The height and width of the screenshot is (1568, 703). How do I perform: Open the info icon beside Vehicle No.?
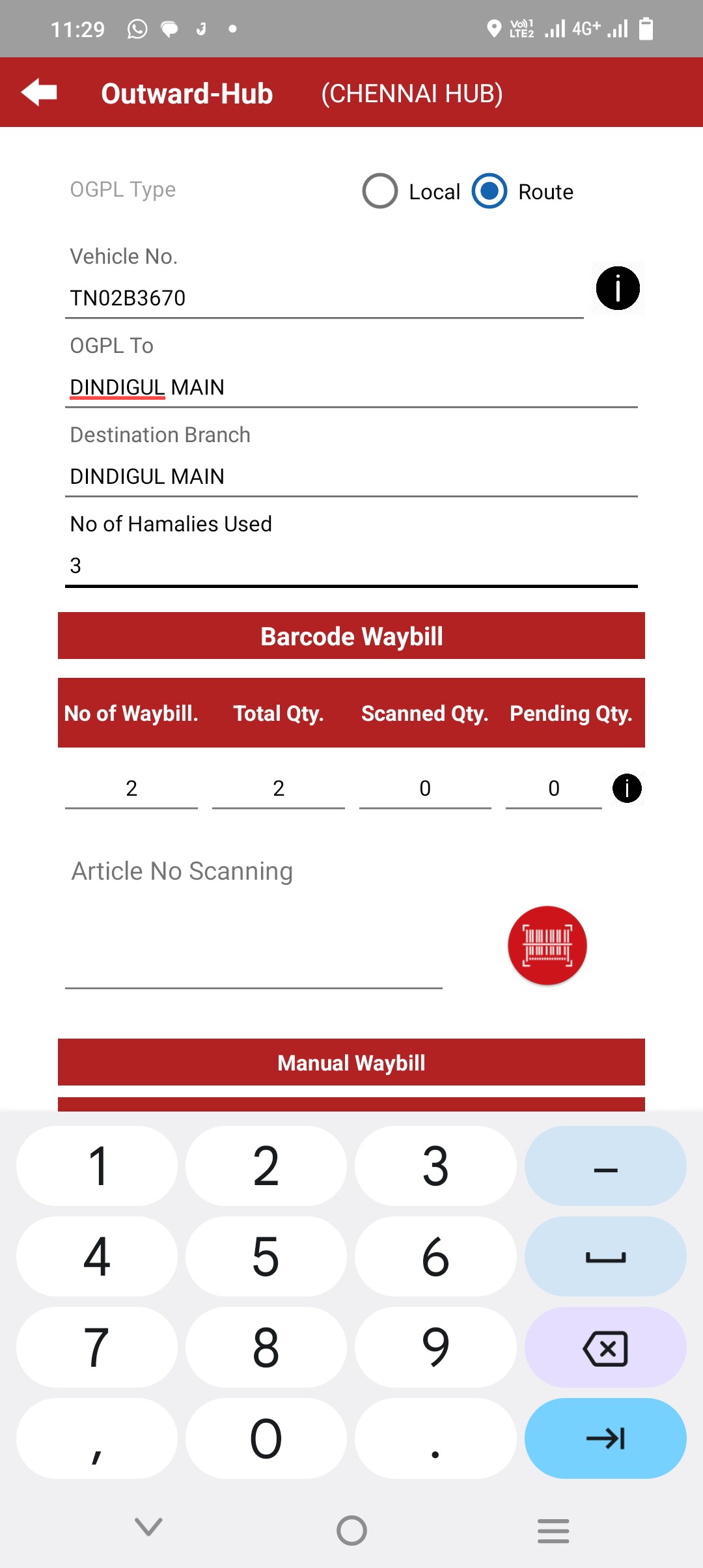[x=618, y=288]
